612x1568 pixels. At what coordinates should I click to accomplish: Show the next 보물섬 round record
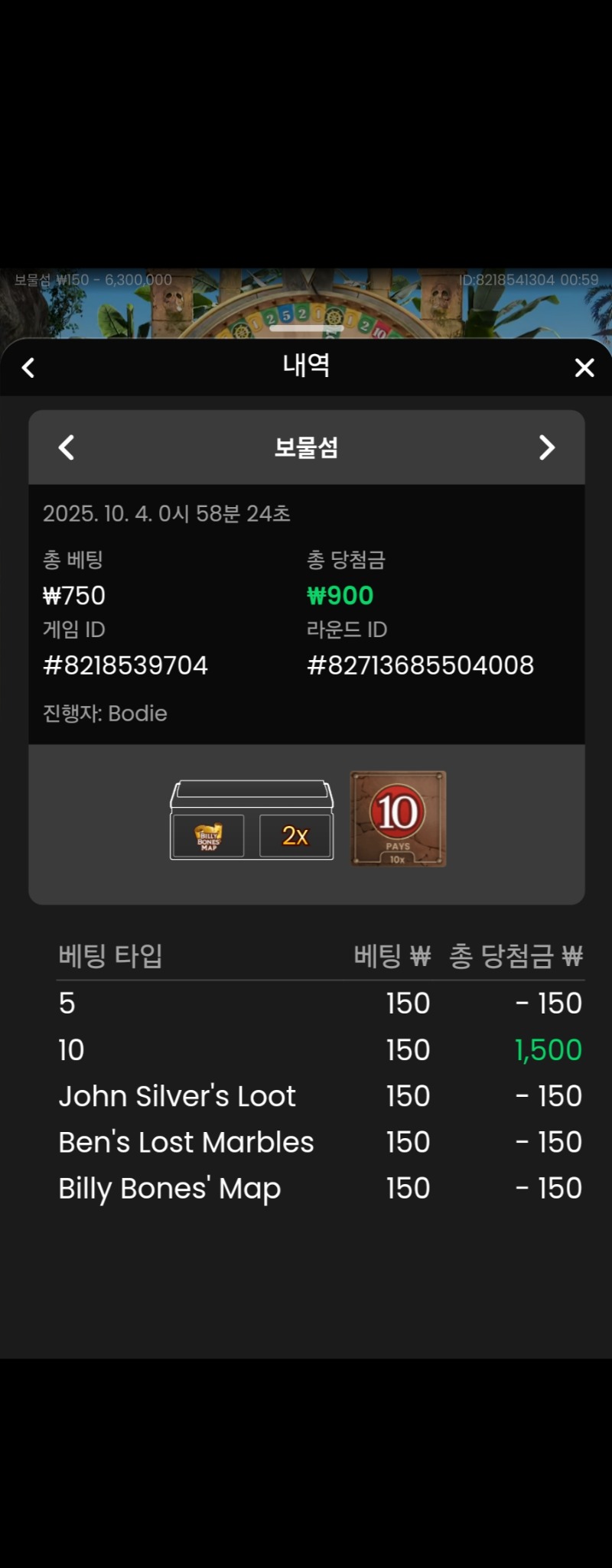coord(546,447)
